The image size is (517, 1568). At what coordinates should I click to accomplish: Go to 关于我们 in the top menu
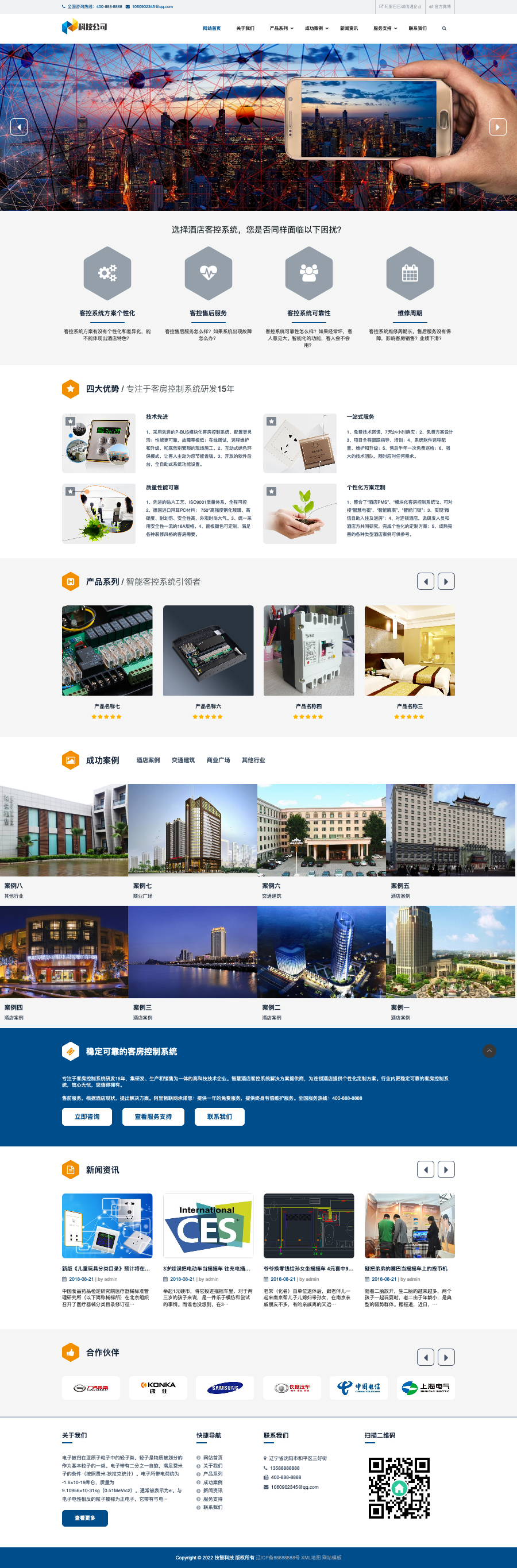click(245, 29)
